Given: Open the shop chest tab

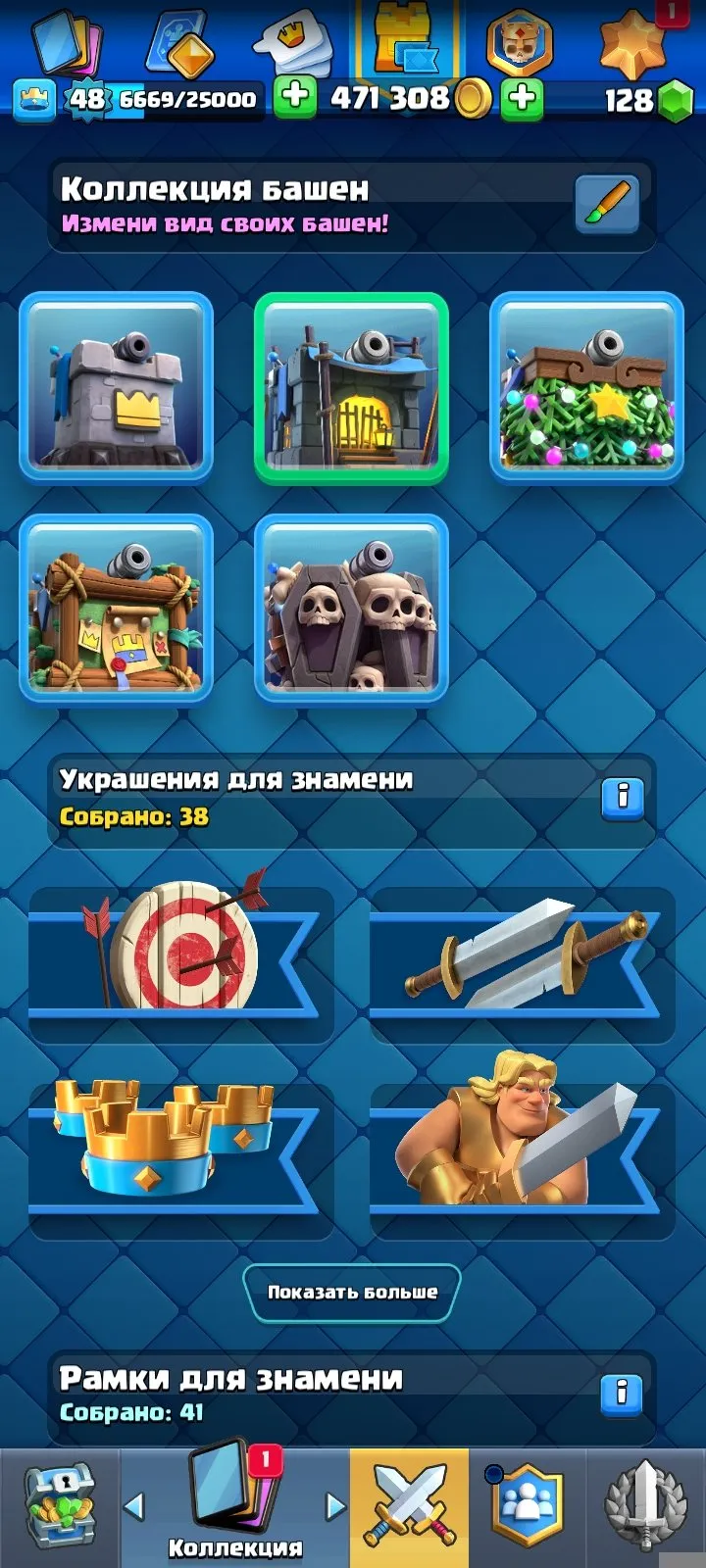Looking at the screenshot, I should [x=59, y=1507].
